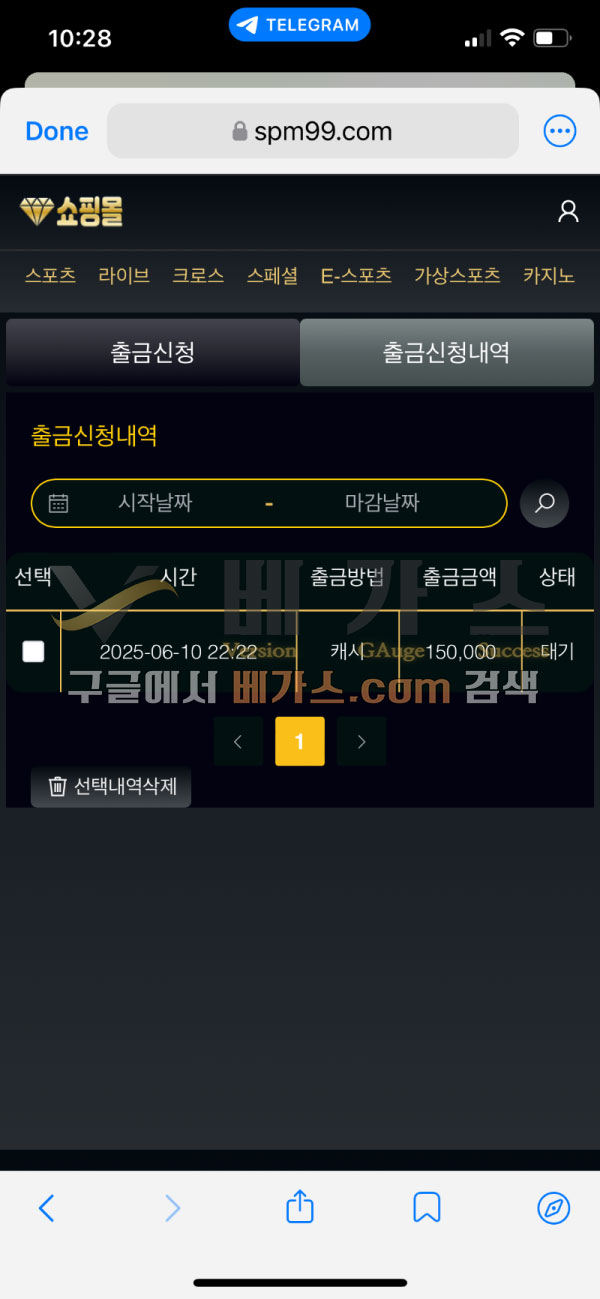The image size is (600, 1299).
Task: Tap the browser share icon
Action: point(300,1208)
